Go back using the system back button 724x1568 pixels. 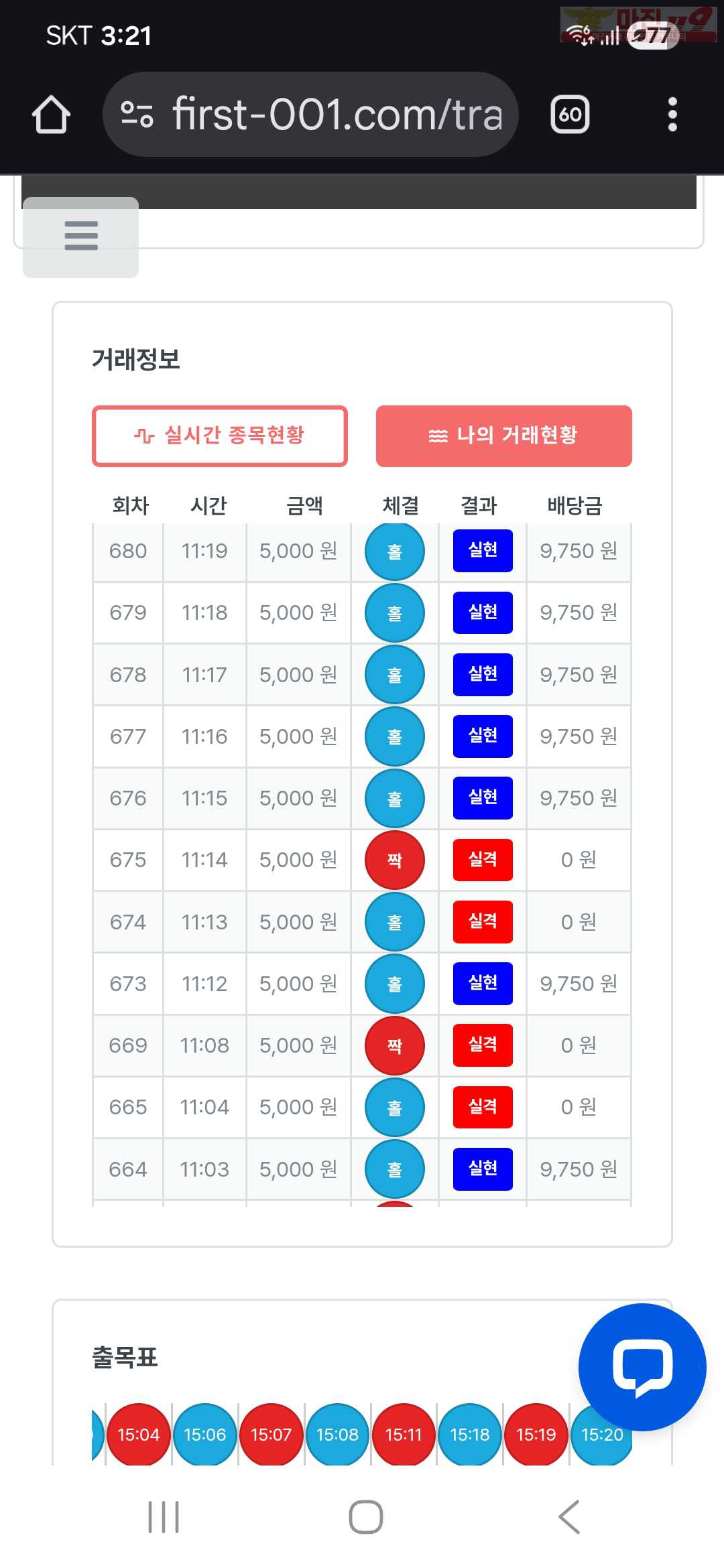coord(568,1517)
